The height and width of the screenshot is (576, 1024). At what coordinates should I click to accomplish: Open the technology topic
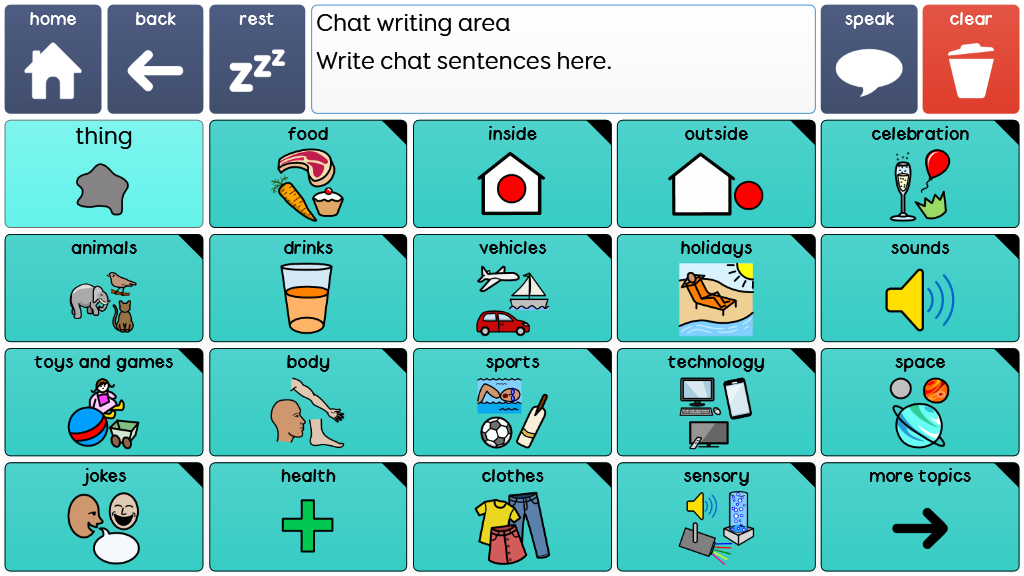pyautogui.click(x=716, y=402)
